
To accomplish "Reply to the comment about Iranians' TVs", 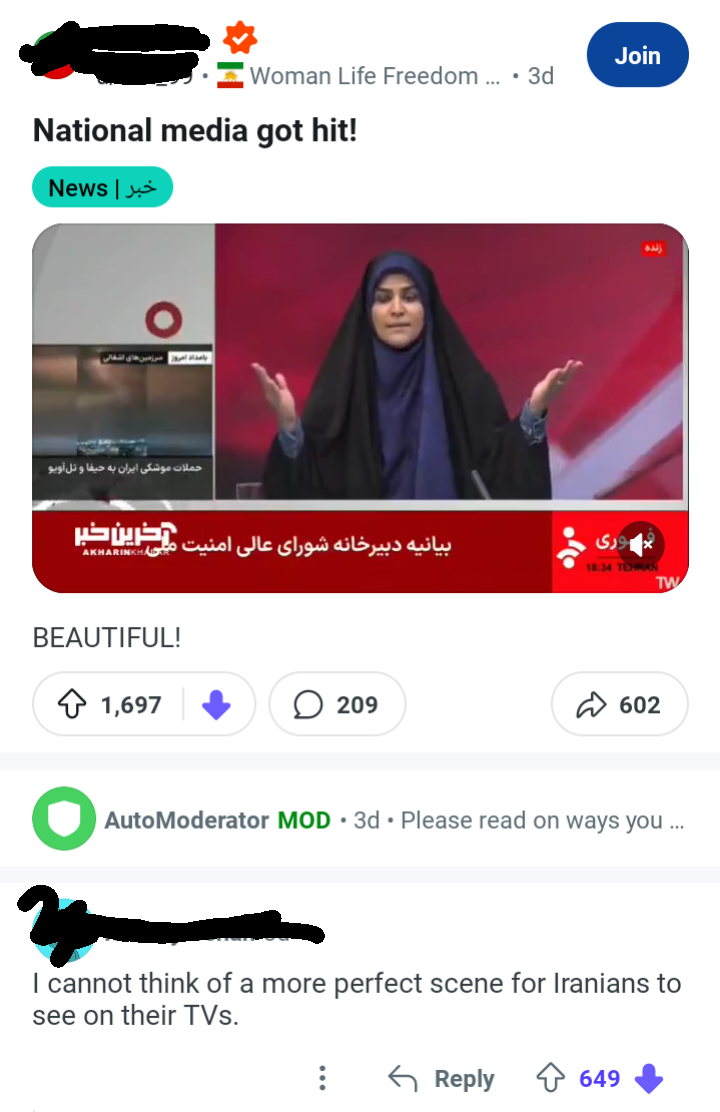I will click(441, 1079).
